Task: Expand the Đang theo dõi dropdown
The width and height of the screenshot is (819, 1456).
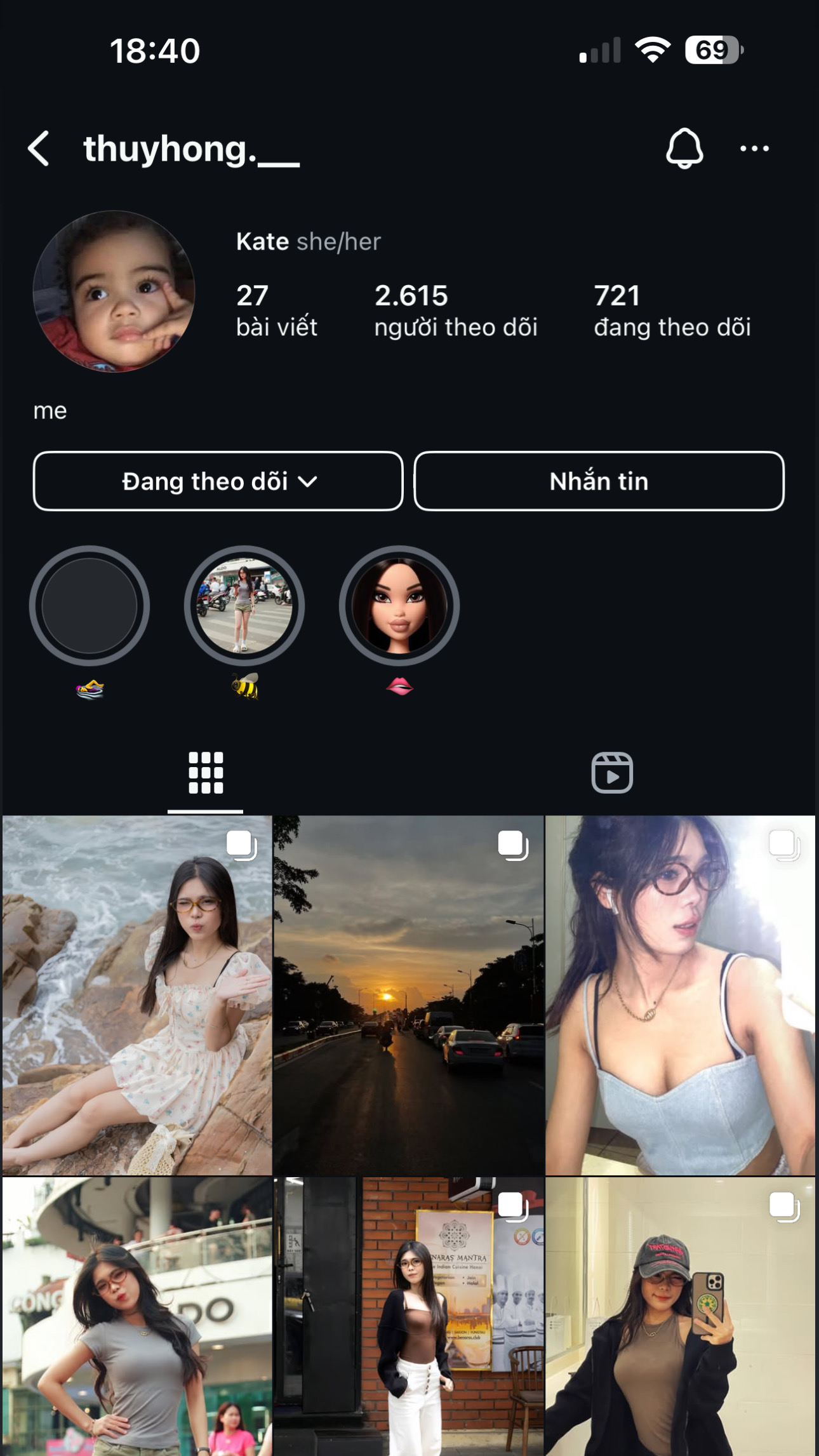Action: pyautogui.click(x=218, y=481)
